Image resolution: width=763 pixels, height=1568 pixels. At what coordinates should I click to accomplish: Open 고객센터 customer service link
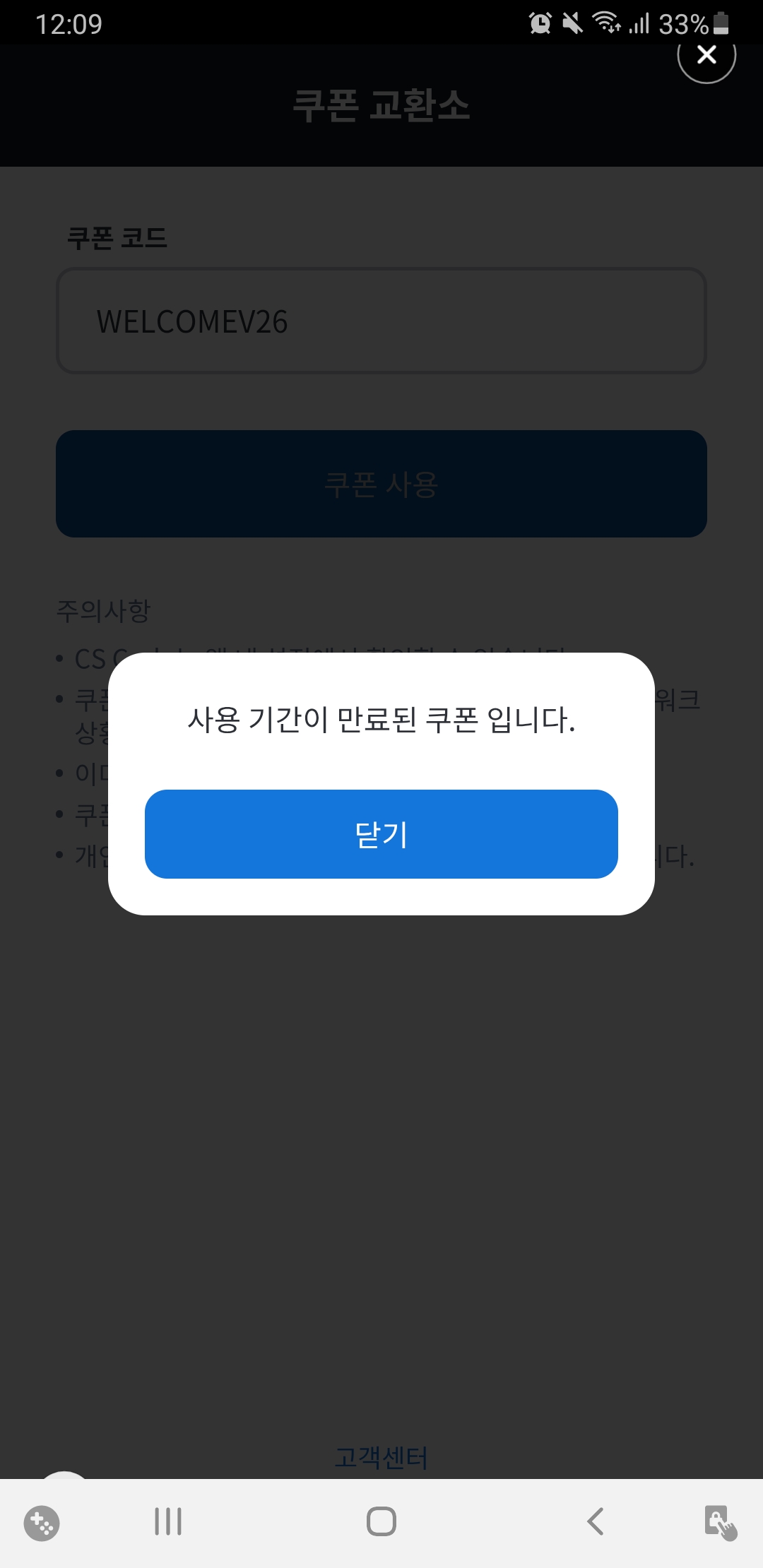tap(381, 1456)
